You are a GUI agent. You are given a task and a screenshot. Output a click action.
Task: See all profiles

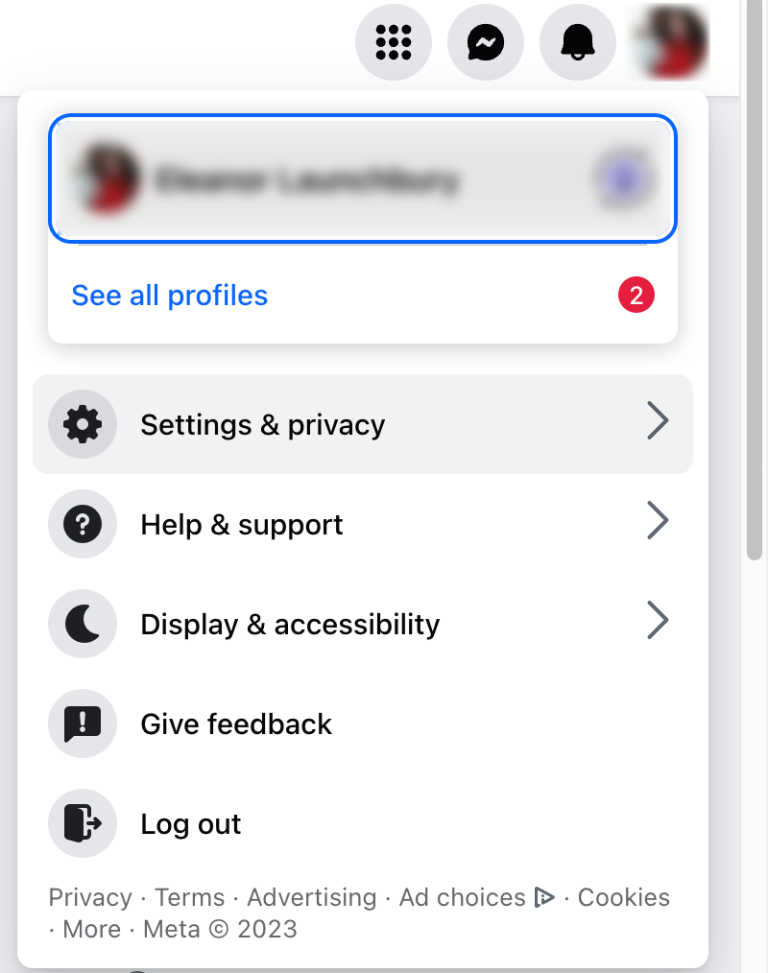tap(170, 296)
